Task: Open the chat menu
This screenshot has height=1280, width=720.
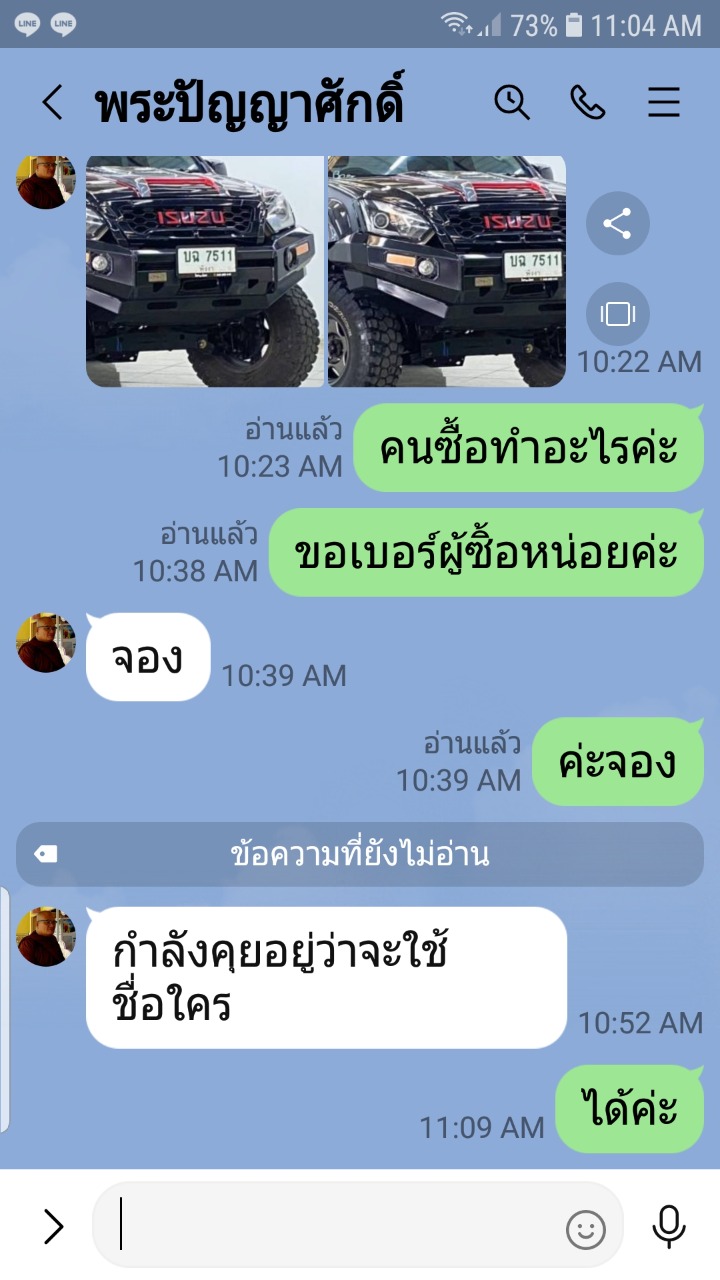Action: 664,102
